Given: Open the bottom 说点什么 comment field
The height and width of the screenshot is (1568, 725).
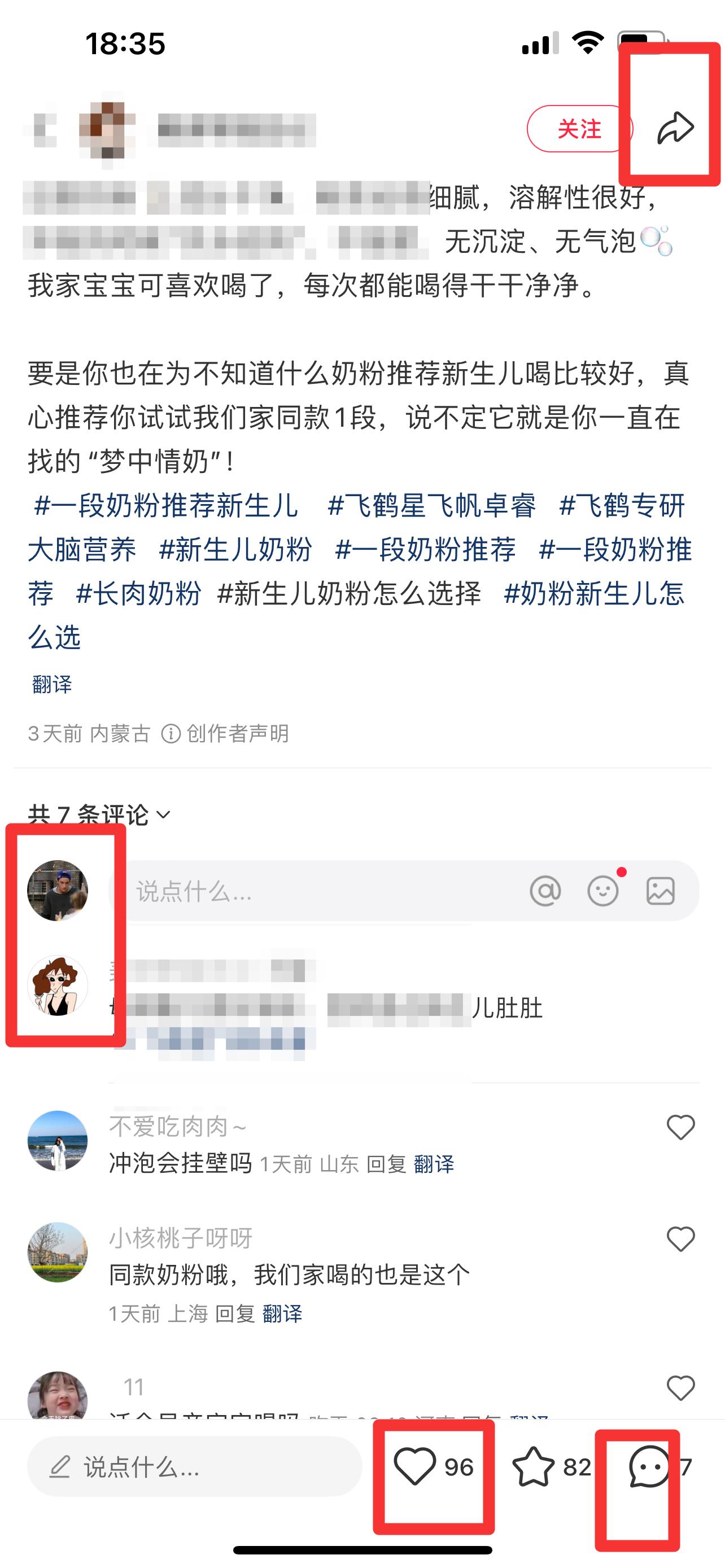Looking at the screenshot, I should click(x=194, y=1466).
